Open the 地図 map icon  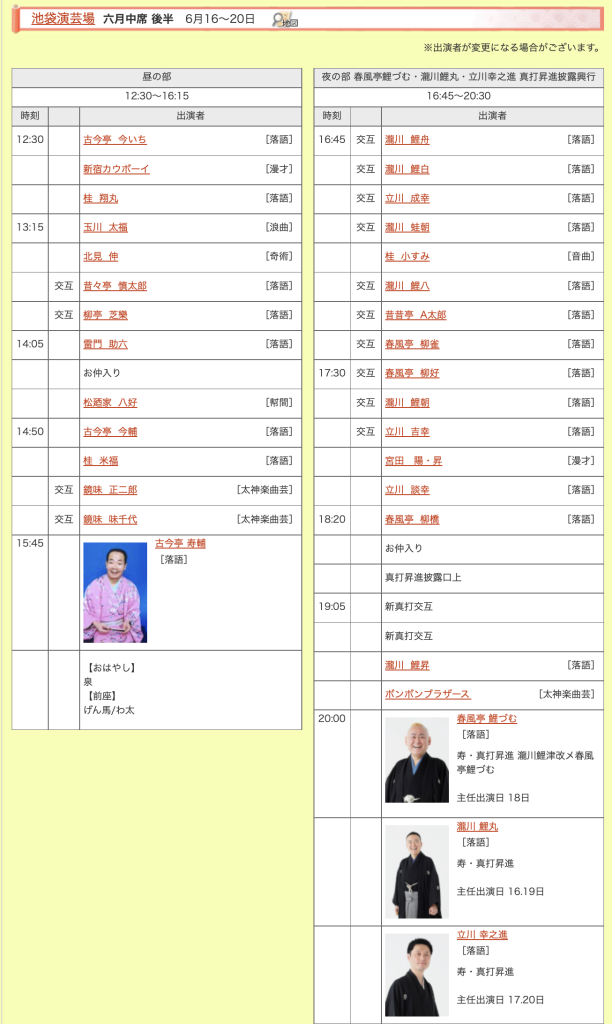(285, 19)
